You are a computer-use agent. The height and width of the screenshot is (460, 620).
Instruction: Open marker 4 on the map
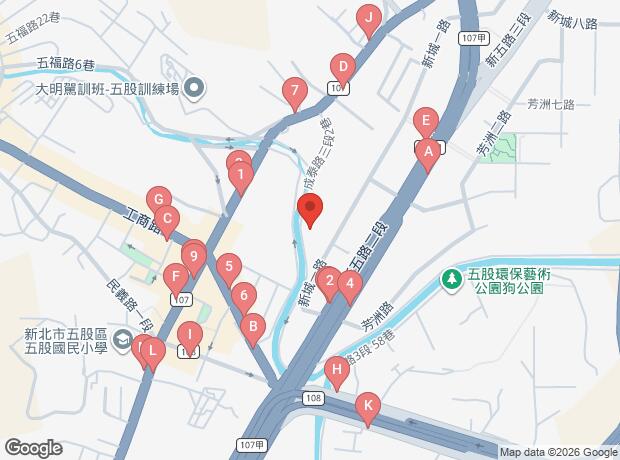pos(347,284)
